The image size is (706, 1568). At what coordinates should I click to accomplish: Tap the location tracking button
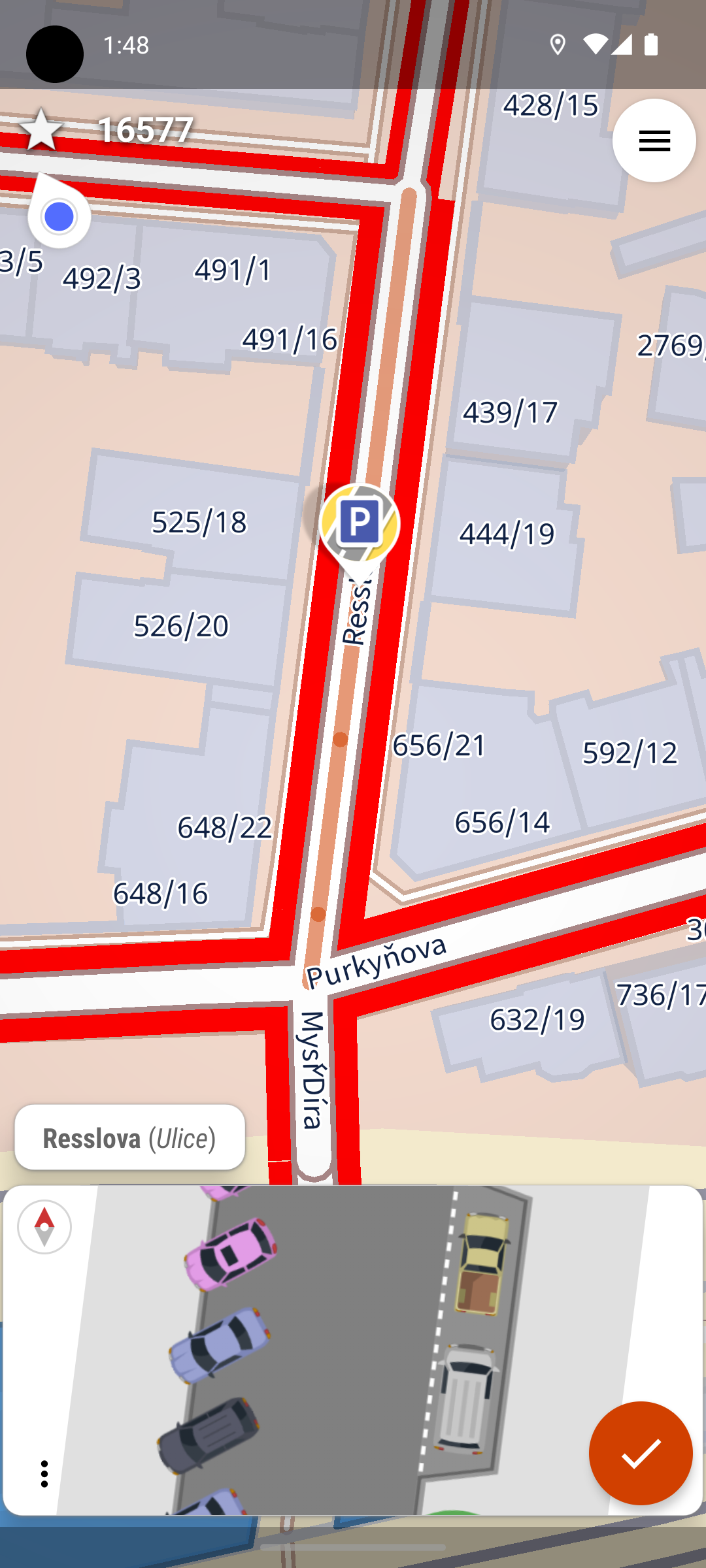click(59, 216)
